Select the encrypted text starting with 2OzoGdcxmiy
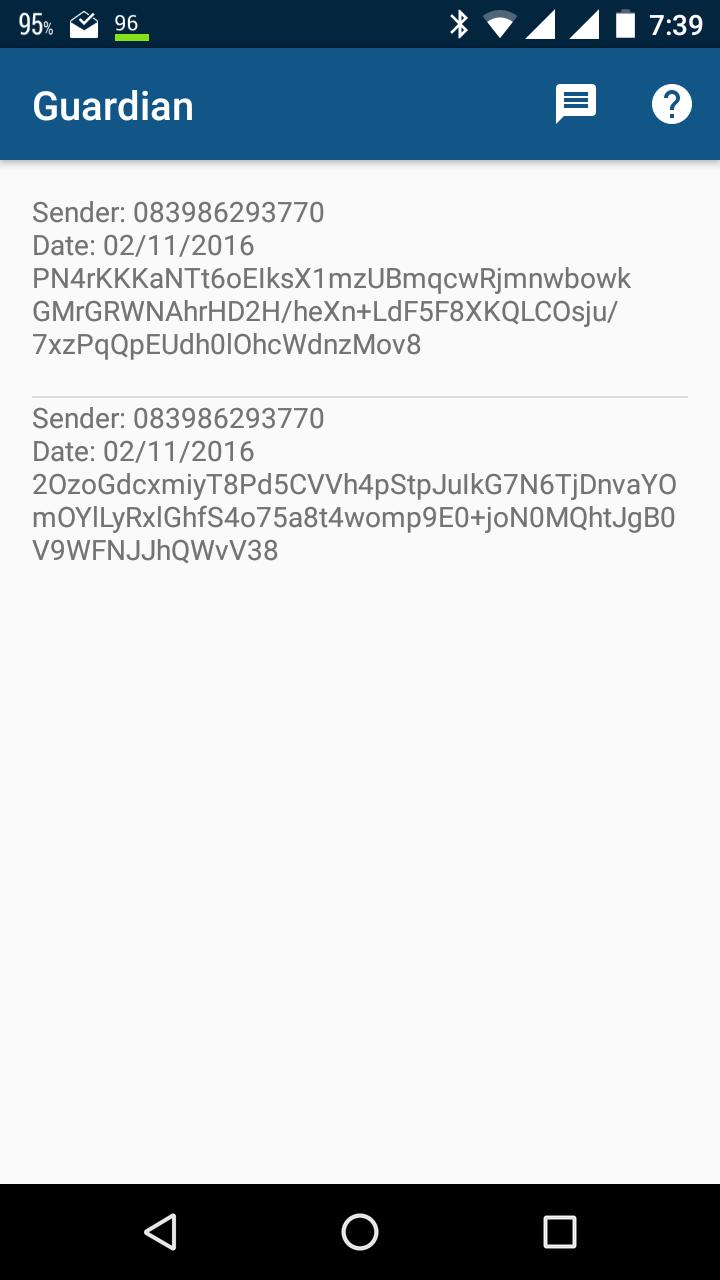The height and width of the screenshot is (1280, 720). (350, 517)
